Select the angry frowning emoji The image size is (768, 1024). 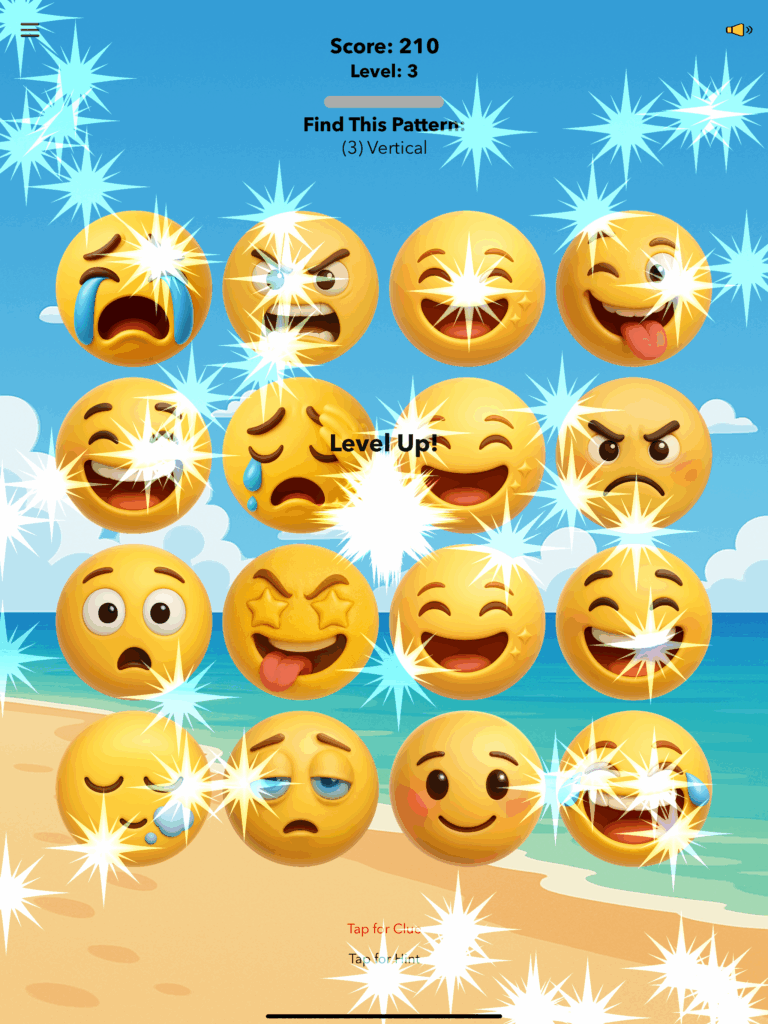click(x=633, y=455)
